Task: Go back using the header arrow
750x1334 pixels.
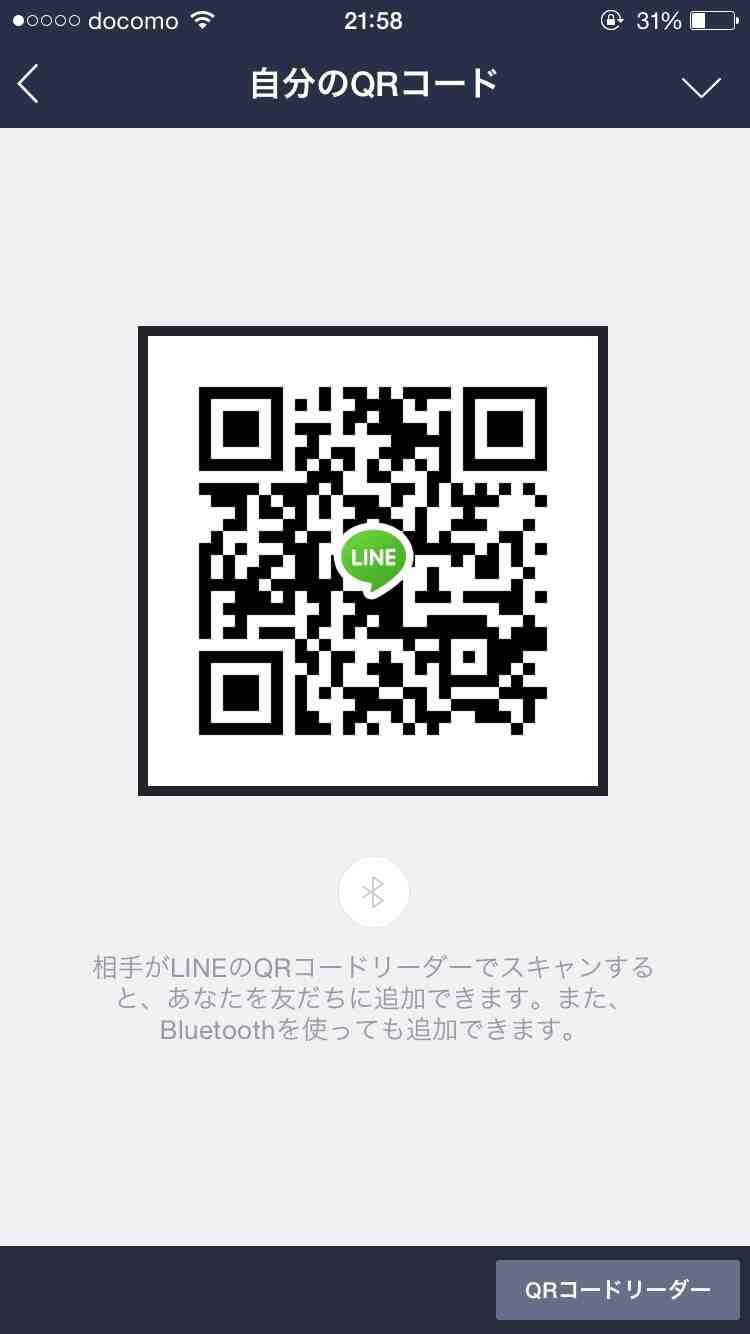Action: 28,84
